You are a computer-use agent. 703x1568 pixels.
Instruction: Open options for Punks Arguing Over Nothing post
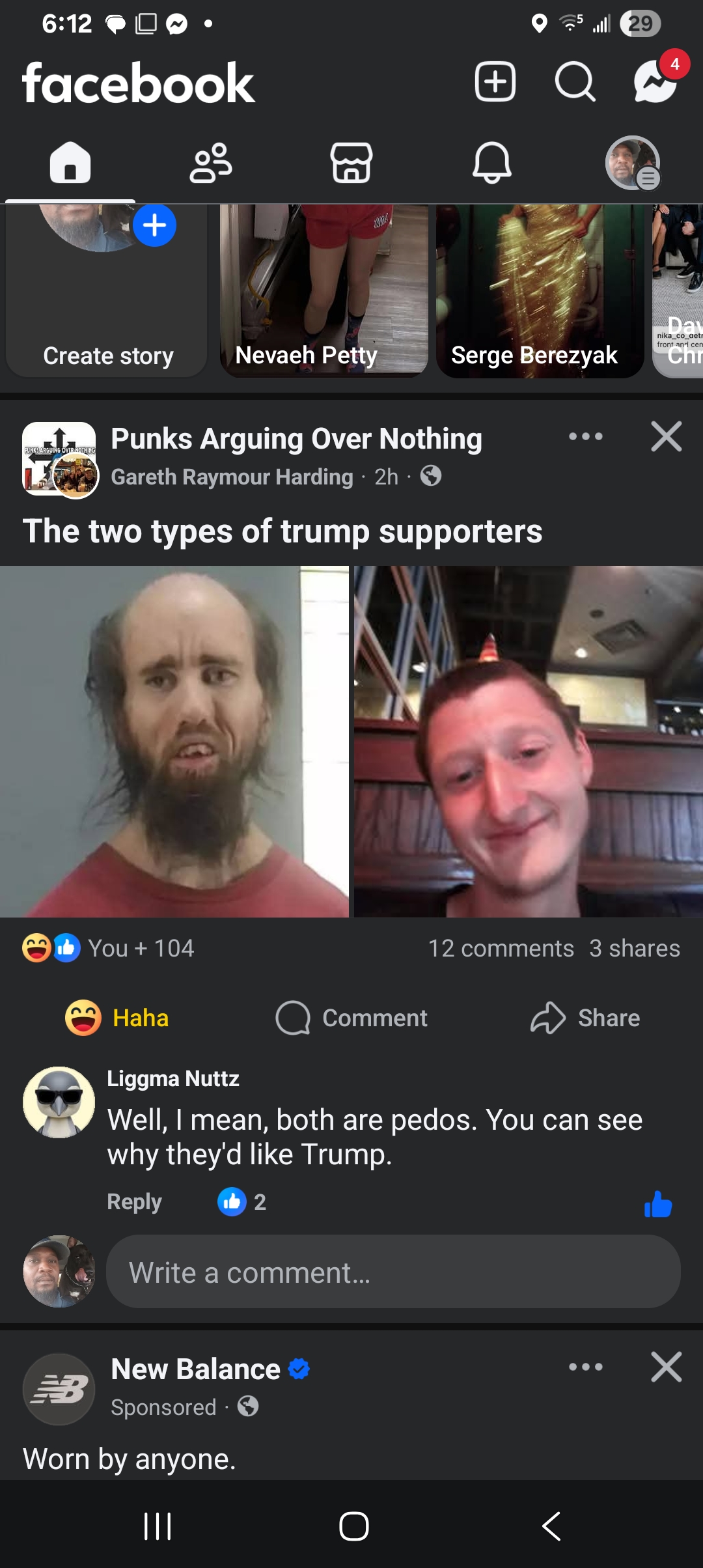(x=585, y=436)
